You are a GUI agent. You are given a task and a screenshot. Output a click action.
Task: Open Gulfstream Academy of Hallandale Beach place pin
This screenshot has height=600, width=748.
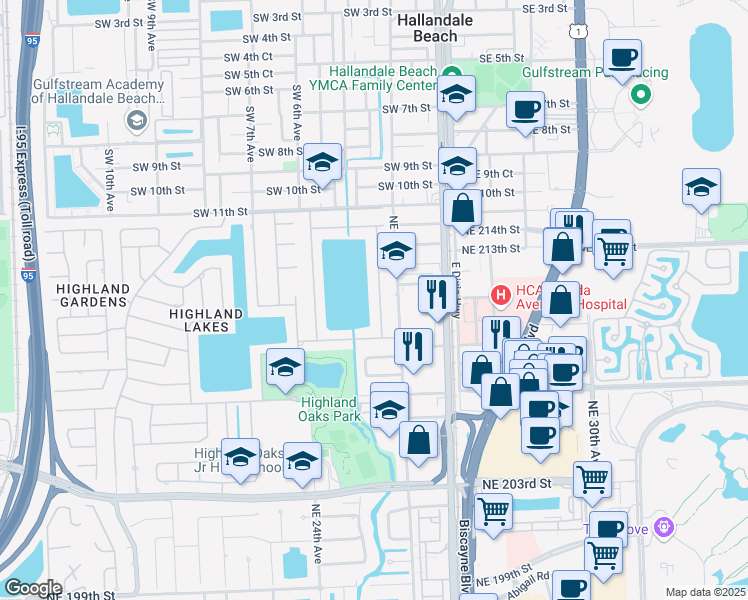tap(136, 121)
